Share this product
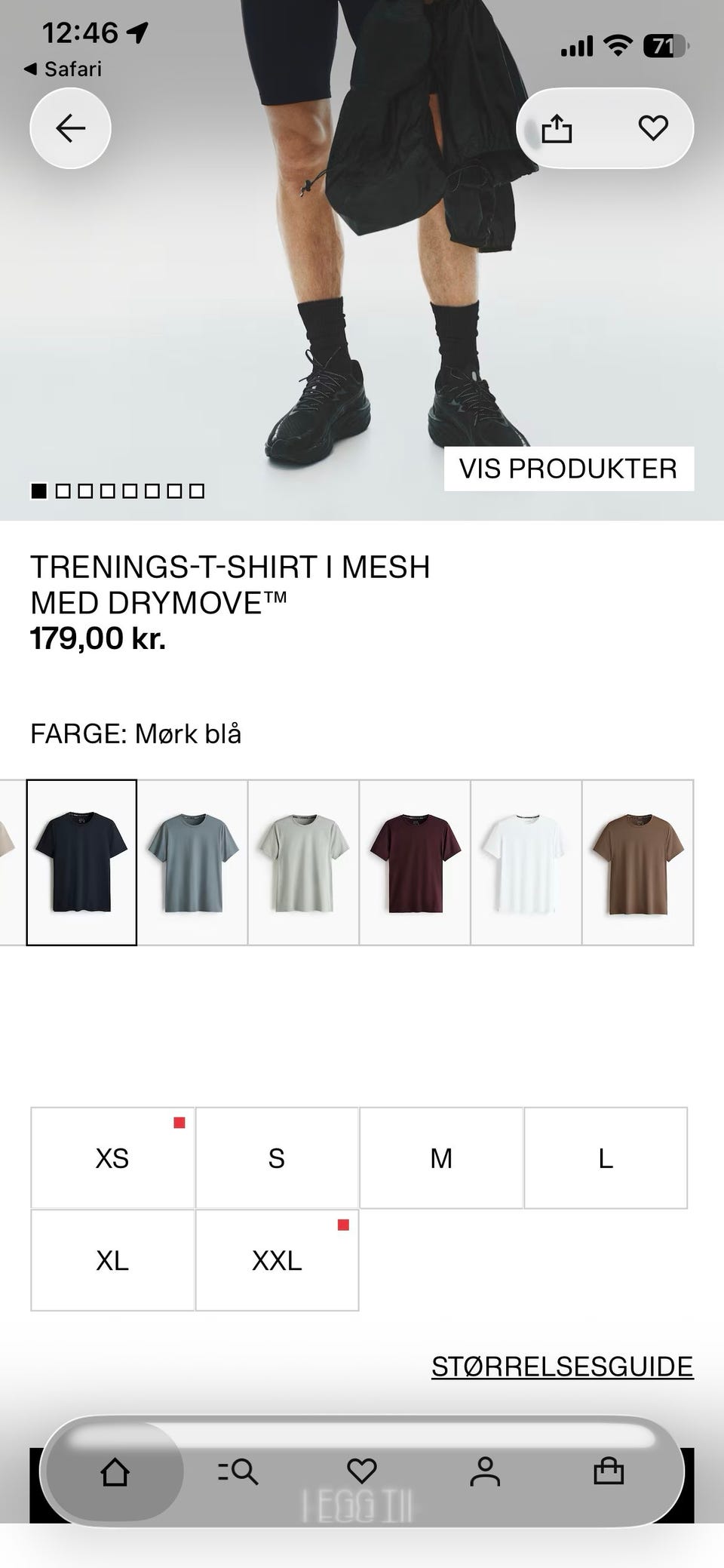Viewport: 724px width, 1568px height. coord(557,128)
